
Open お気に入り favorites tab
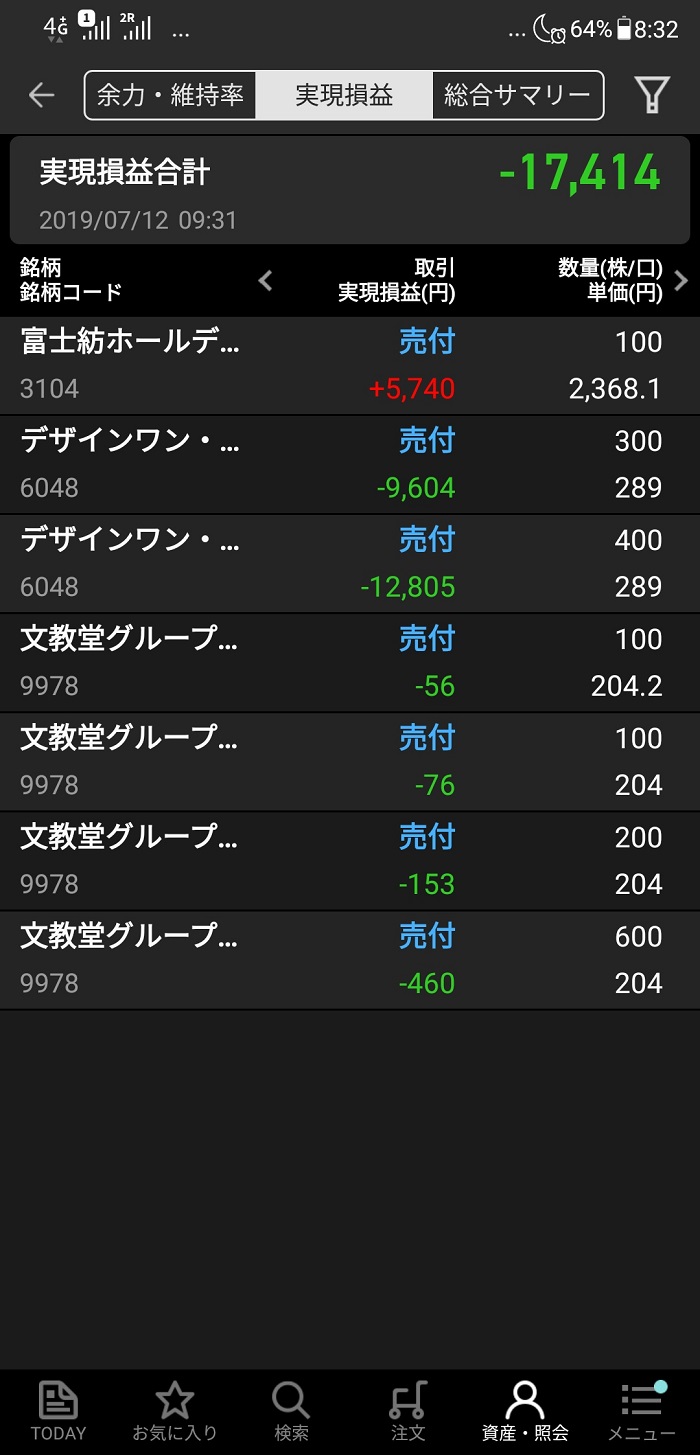pos(175,1410)
